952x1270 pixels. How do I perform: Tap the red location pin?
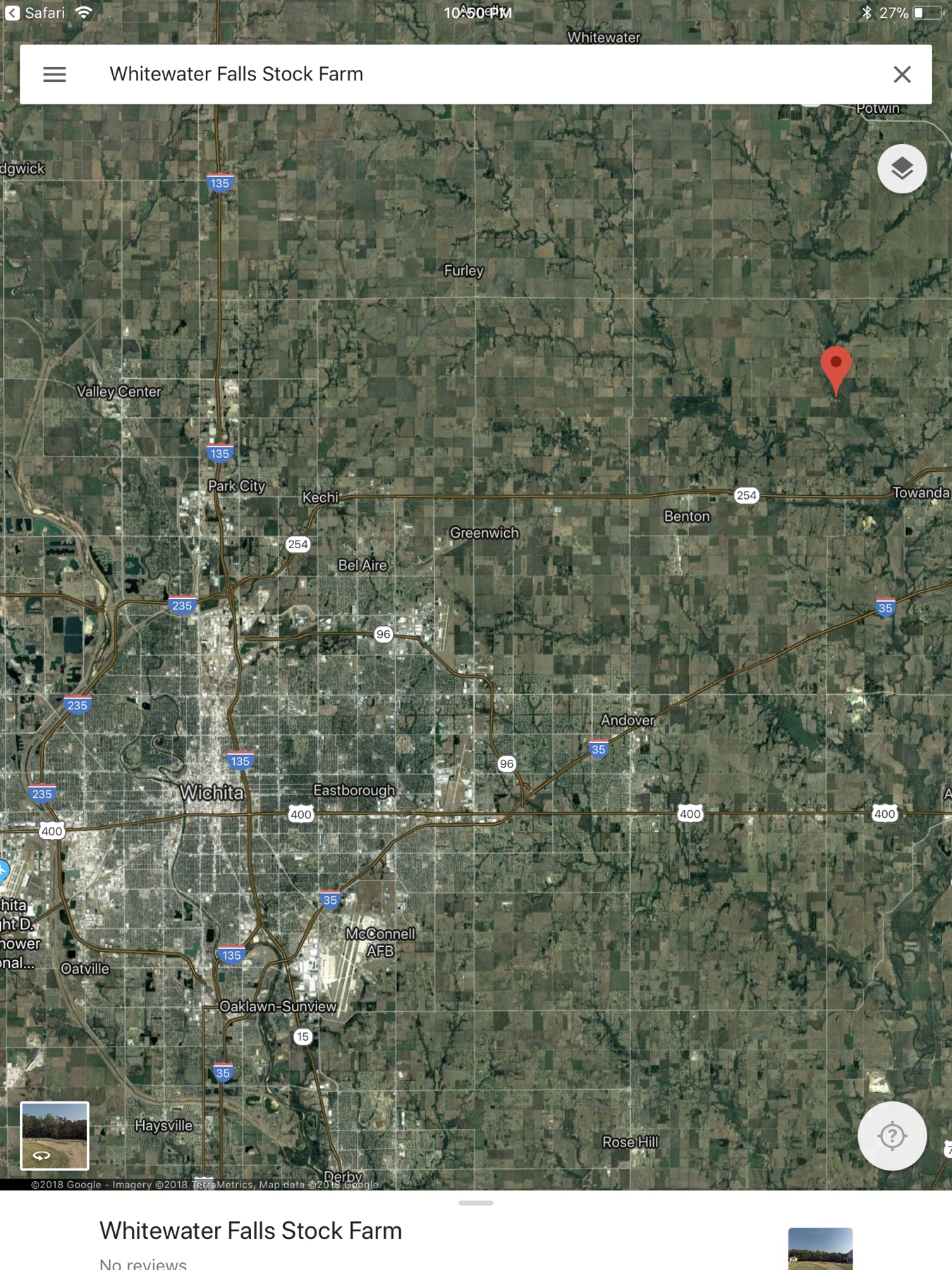tap(836, 367)
